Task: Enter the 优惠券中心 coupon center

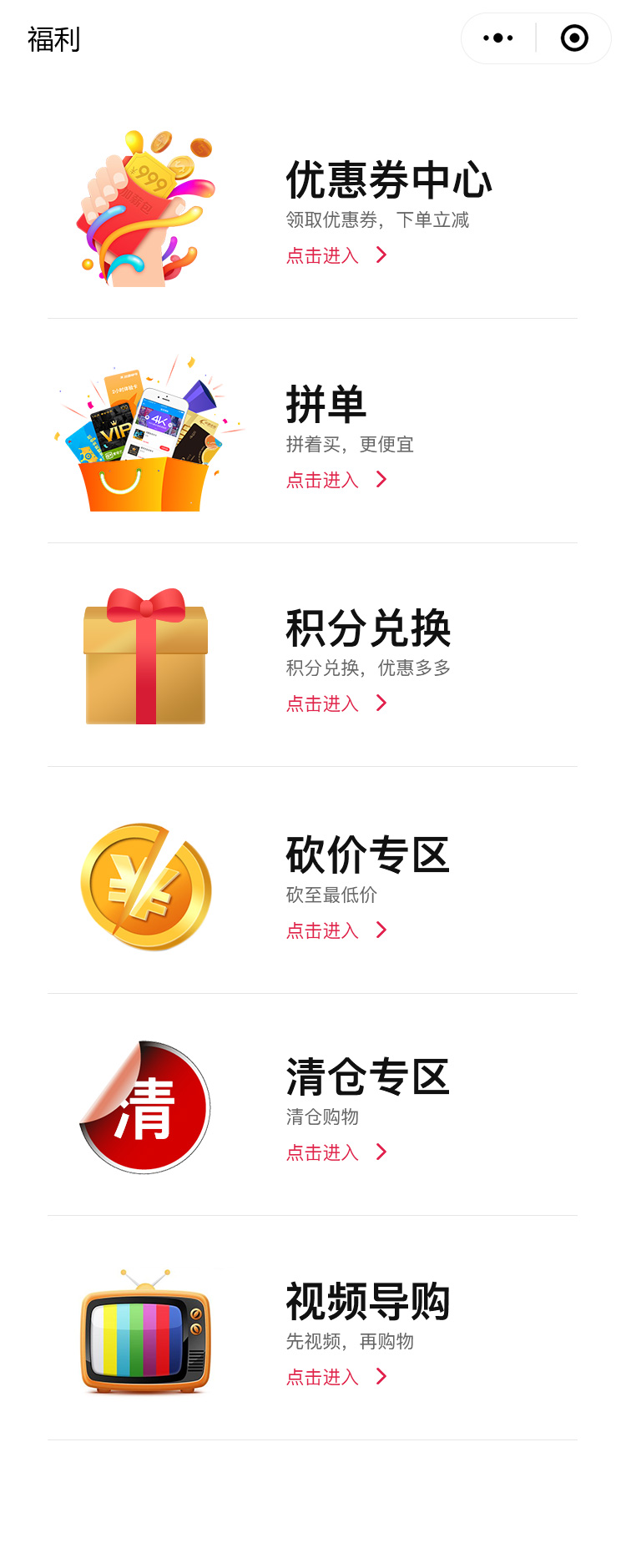Action: [x=336, y=255]
